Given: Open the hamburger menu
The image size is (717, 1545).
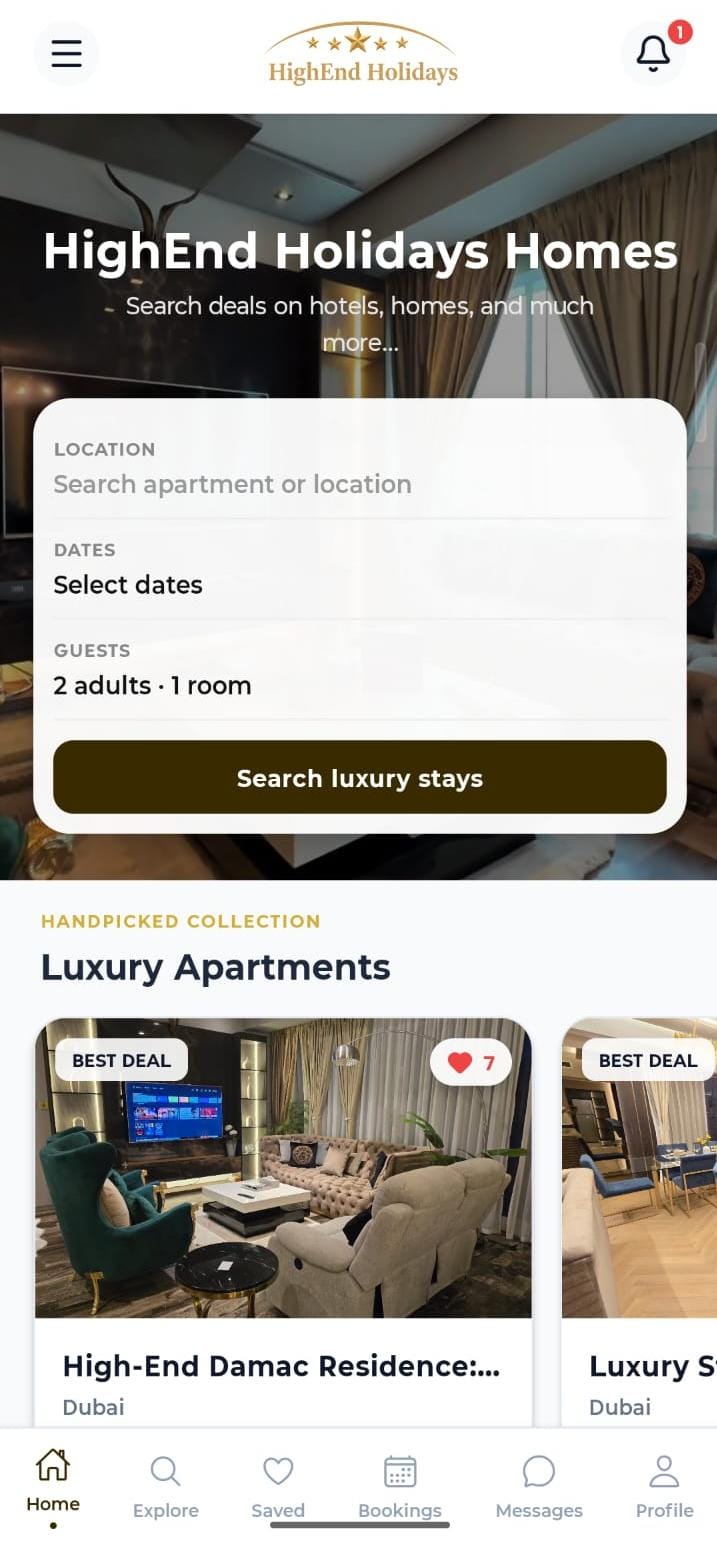Looking at the screenshot, I should point(66,53).
